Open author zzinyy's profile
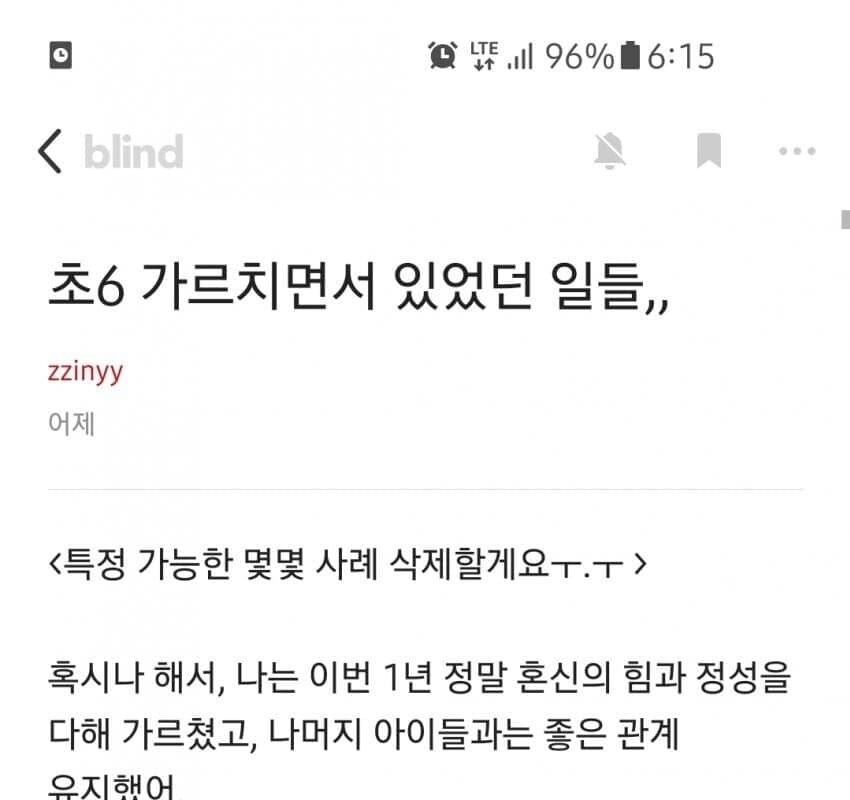 point(85,371)
